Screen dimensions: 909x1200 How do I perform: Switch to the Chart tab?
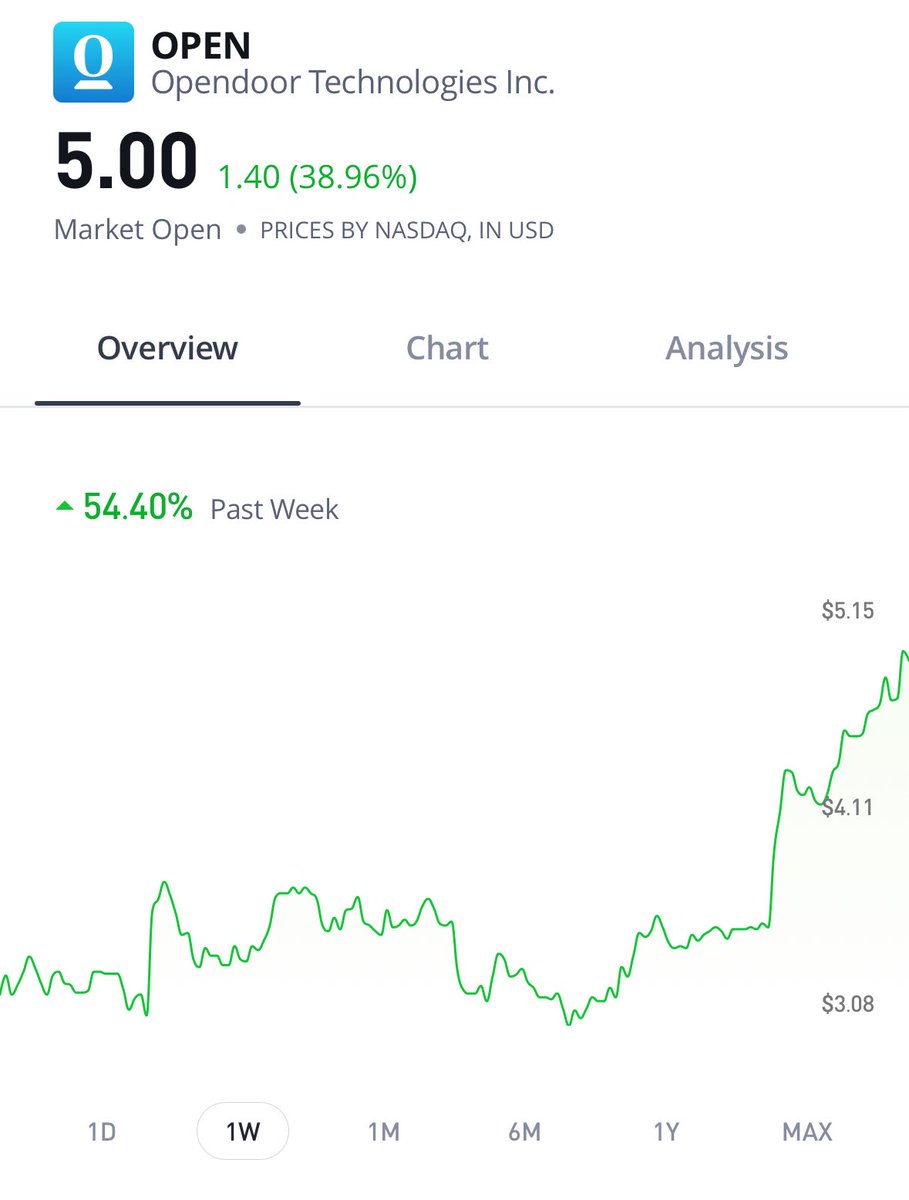coord(446,348)
